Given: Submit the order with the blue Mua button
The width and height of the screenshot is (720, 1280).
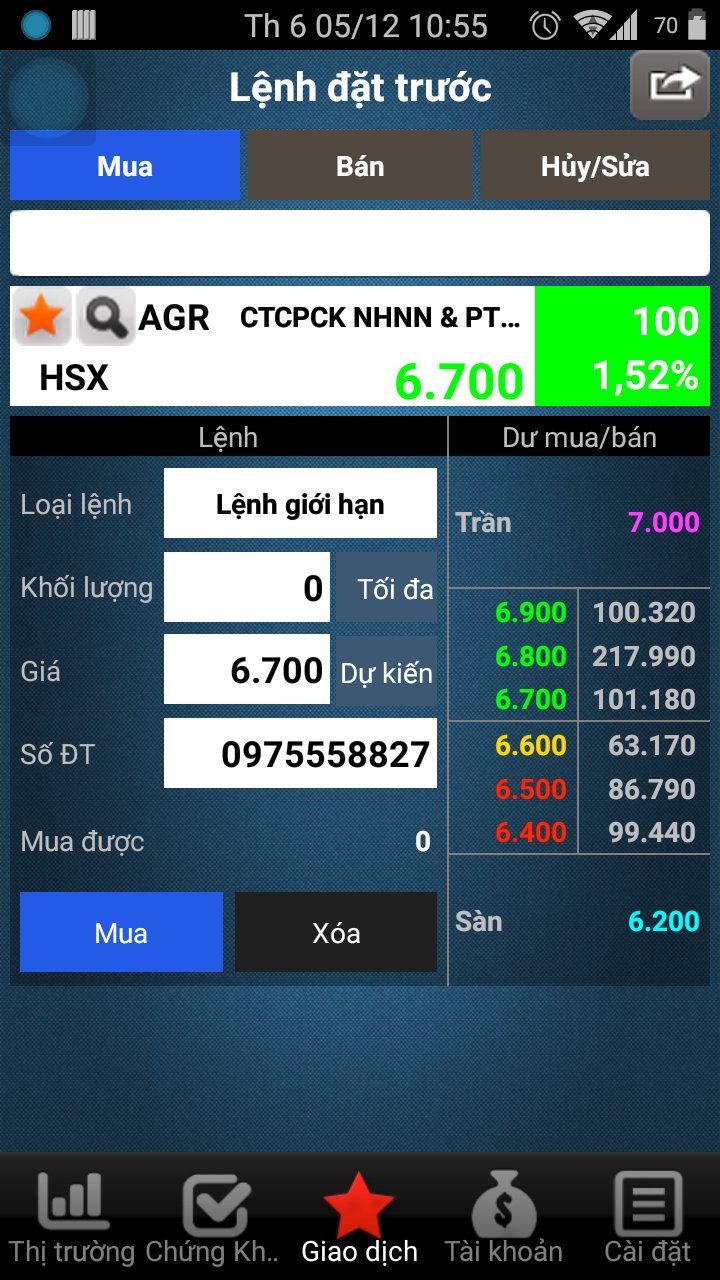Looking at the screenshot, I should click(121, 933).
